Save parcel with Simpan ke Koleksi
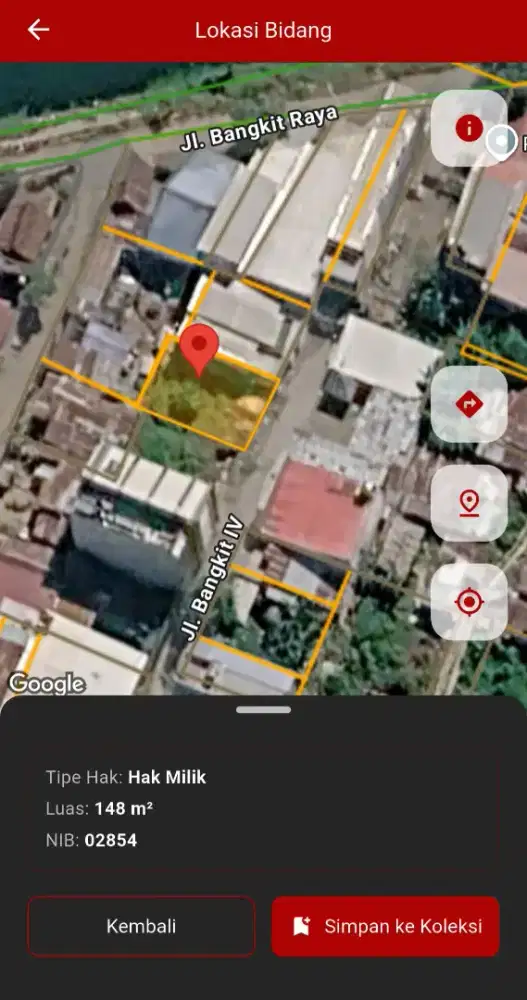The image size is (527, 1000). (x=385, y=926)
